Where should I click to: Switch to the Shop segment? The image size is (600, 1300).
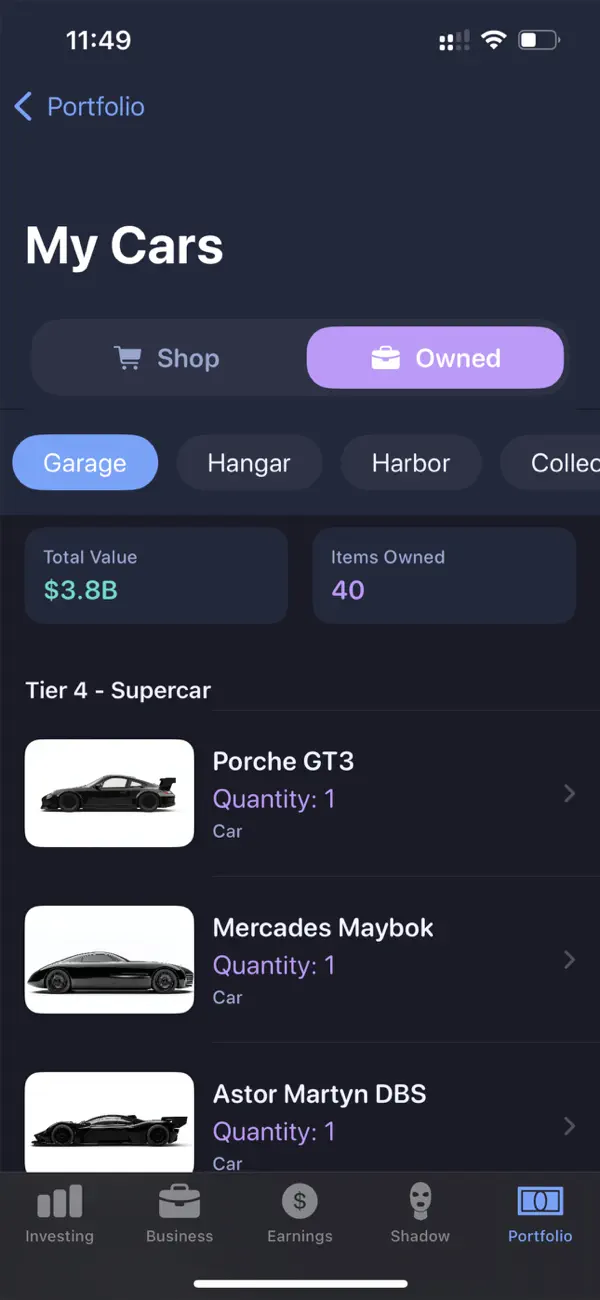[167, 358]
